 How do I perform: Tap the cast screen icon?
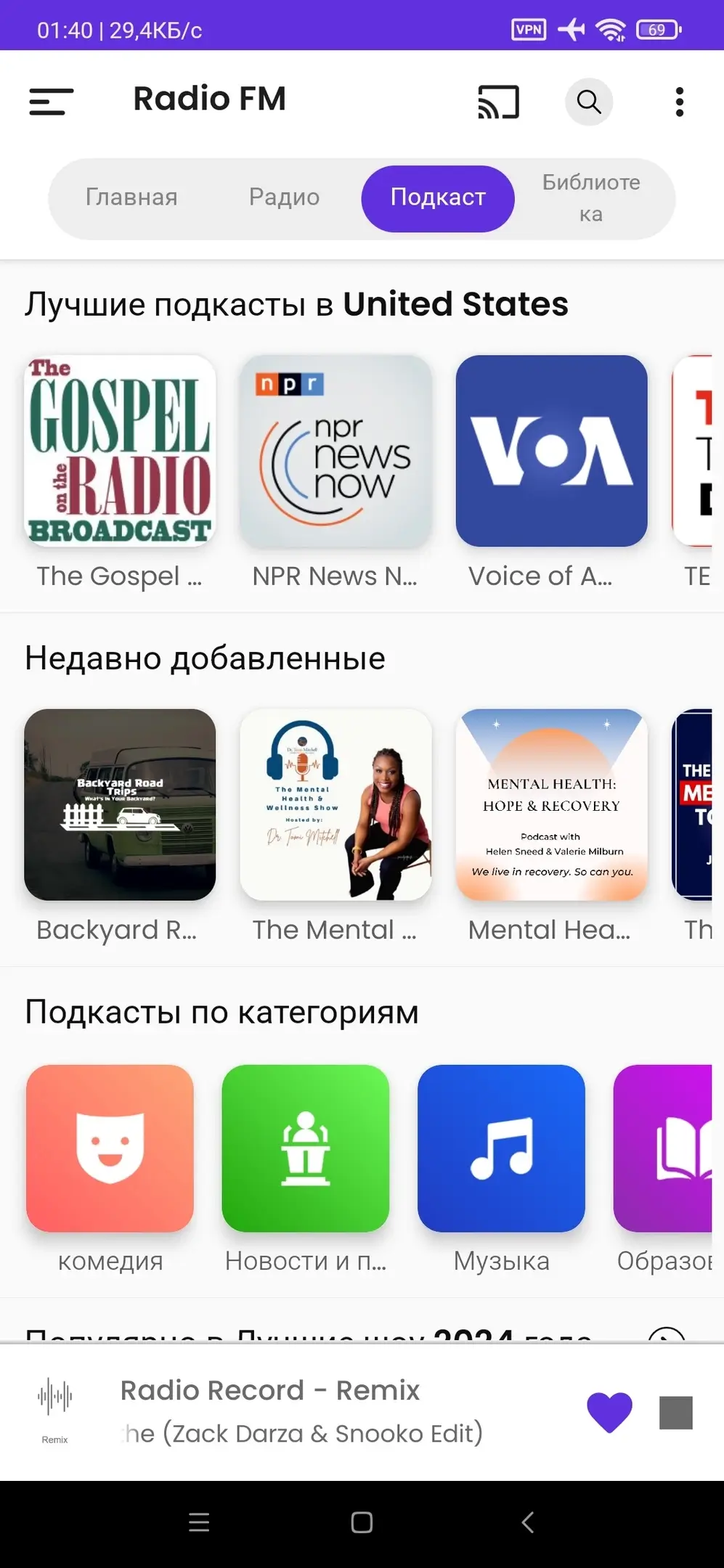[498, 102]
